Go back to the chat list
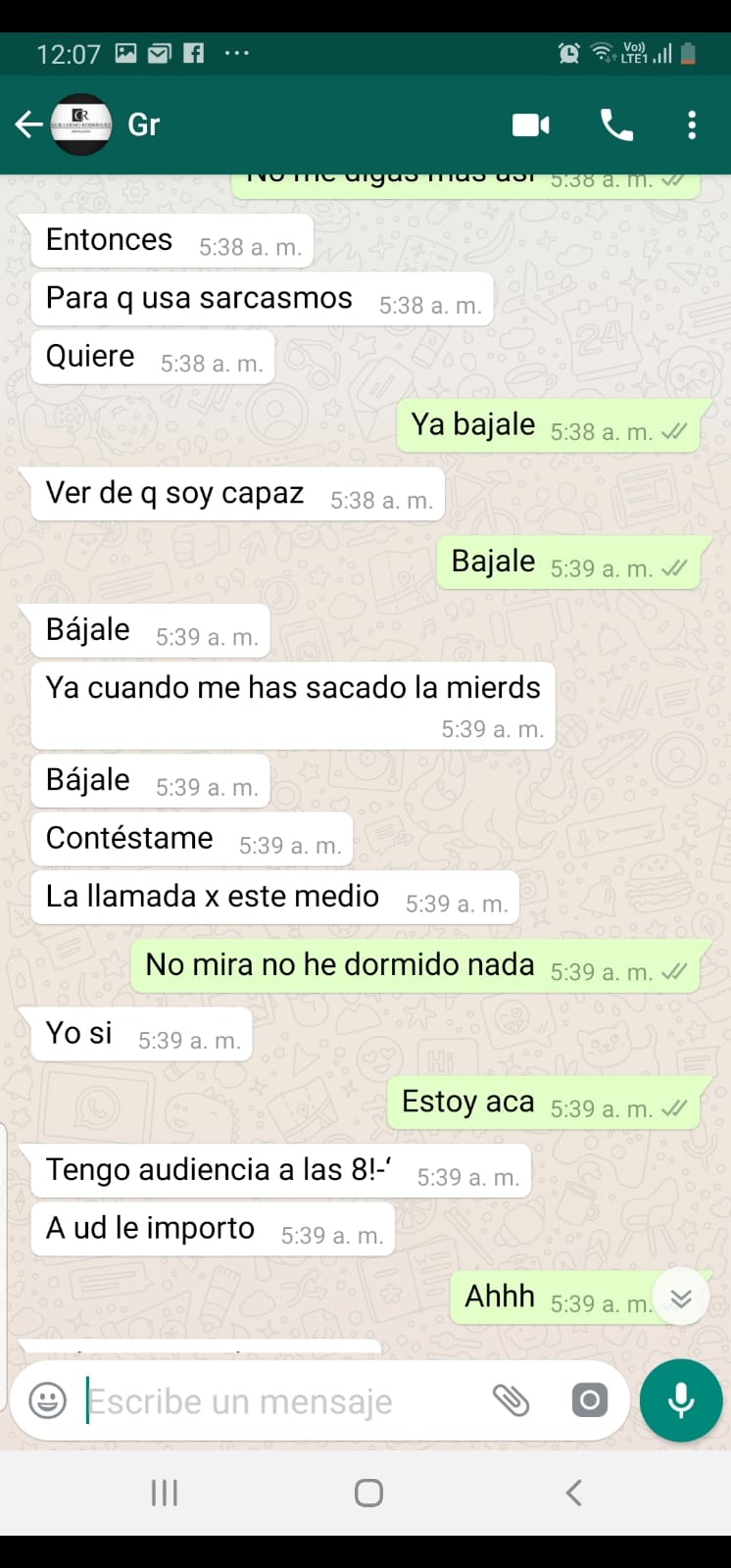 pos(28,124)
